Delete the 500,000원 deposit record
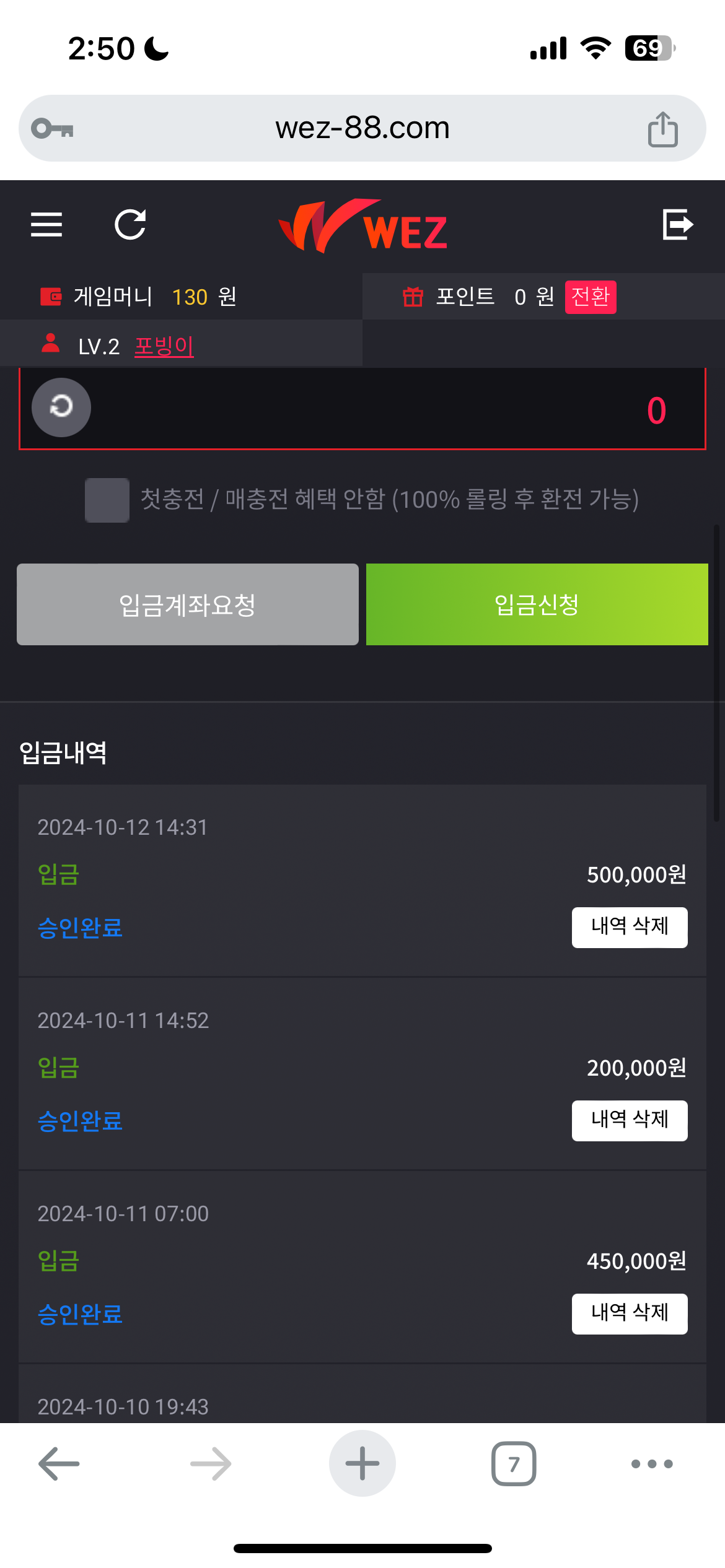Image resolution: width=725 pixels, height=1568 pixels. [629, 927]
